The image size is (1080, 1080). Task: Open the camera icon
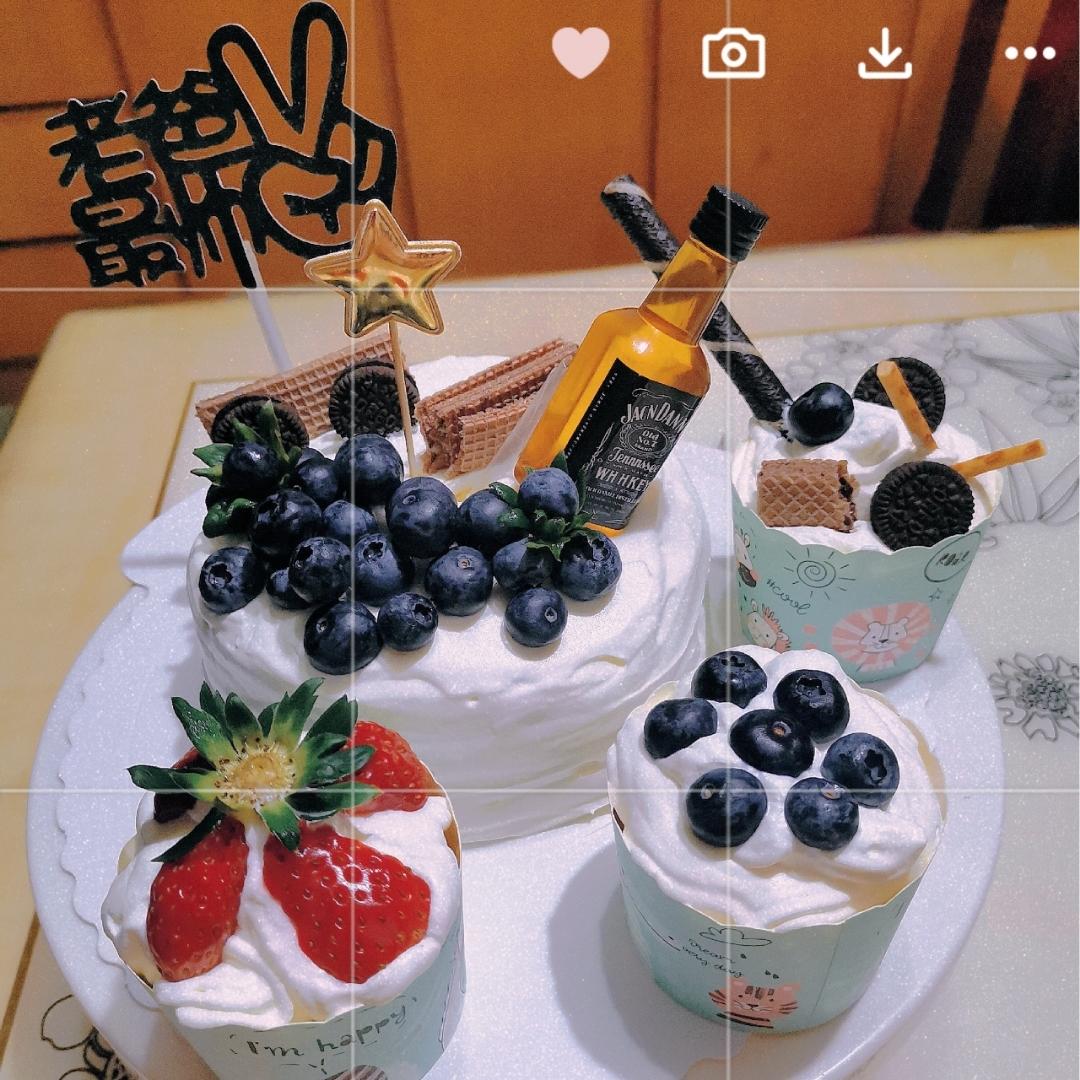[x=733, y=53]
